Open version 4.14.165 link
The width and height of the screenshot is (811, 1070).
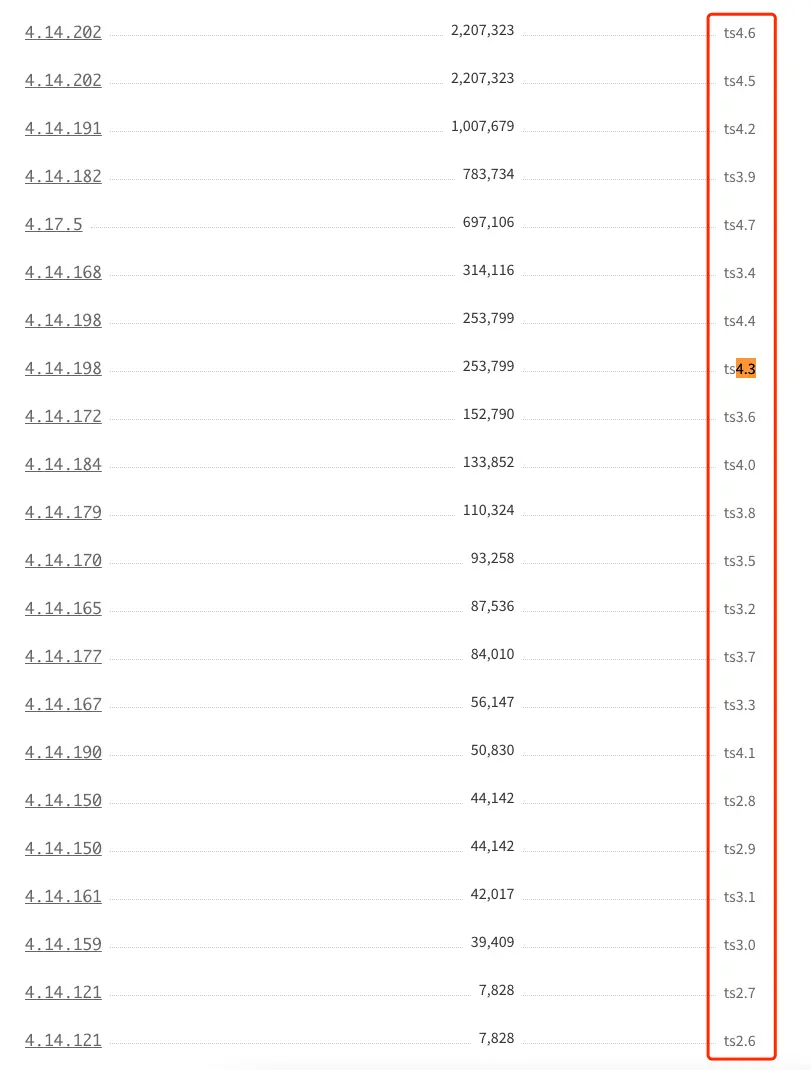pos(63,609)
